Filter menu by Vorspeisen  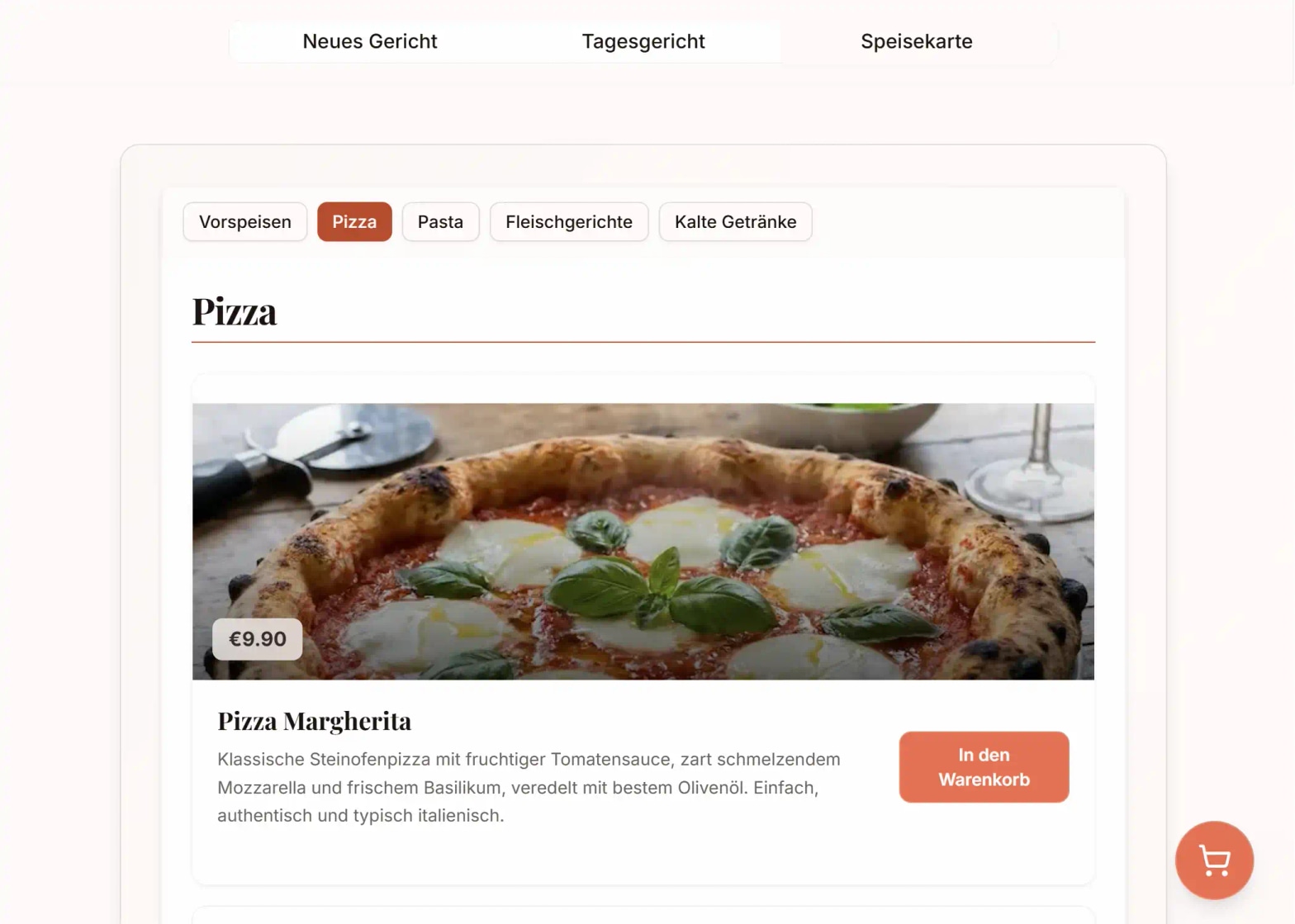click(x=244, y=222)
